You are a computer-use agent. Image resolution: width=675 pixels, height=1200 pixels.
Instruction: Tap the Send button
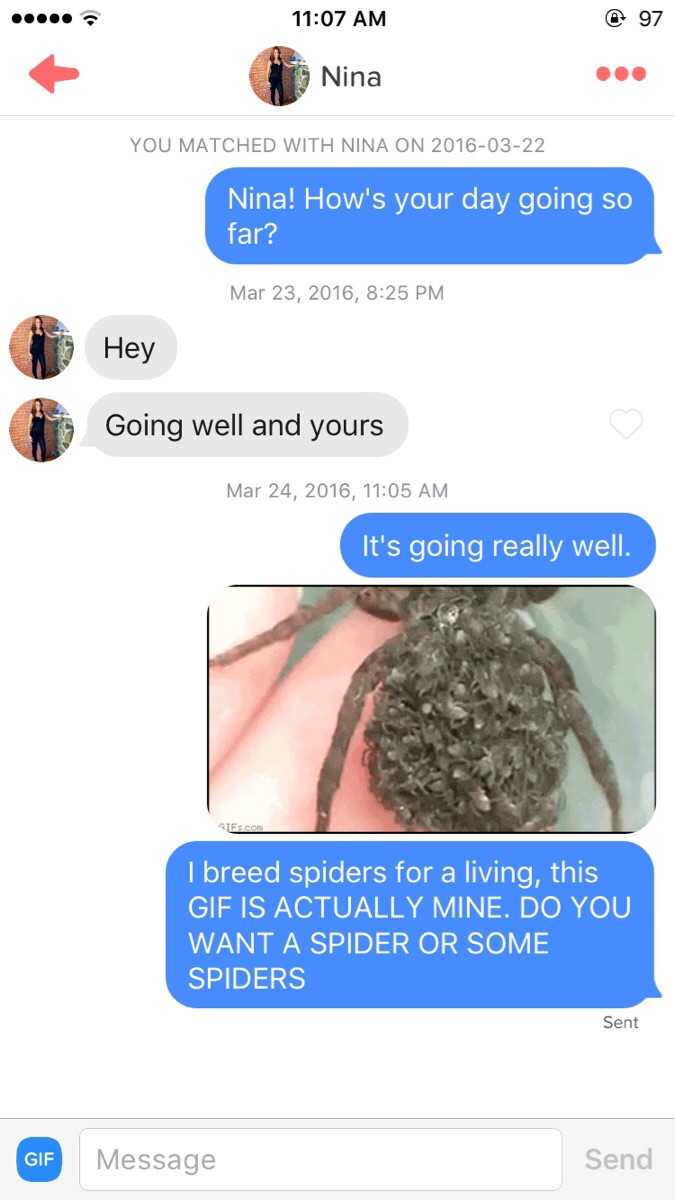click(618, 1159)
